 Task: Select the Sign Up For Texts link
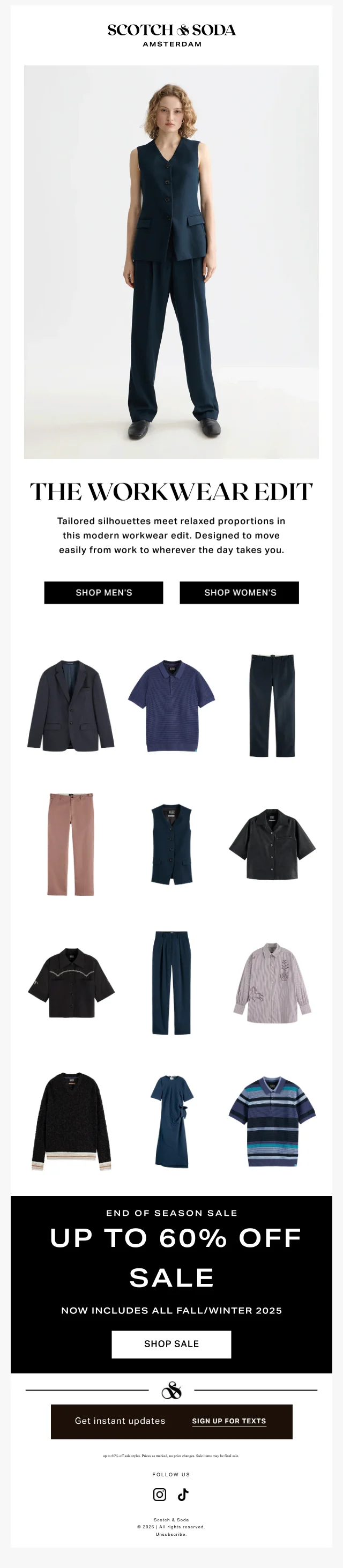(229, 1421)
